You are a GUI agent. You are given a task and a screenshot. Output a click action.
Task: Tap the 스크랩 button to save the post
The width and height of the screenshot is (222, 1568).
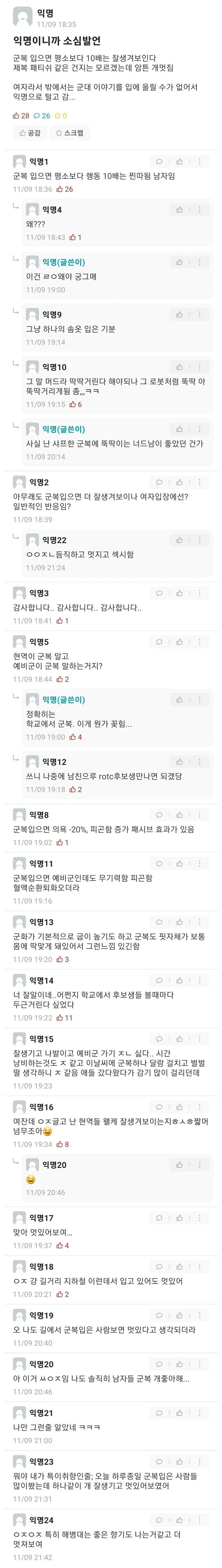pos(69,133)
